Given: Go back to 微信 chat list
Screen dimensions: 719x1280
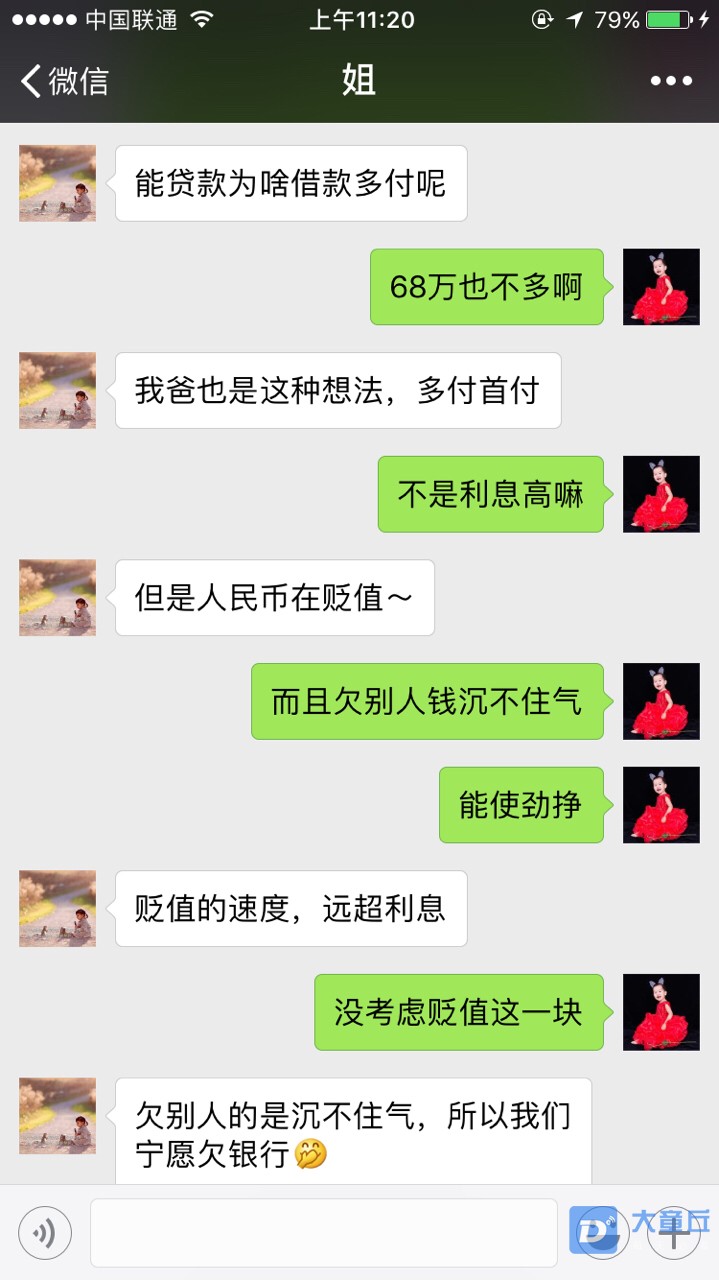Looking at the screenshot, I should pyautogui.click(x=65, y=81).
